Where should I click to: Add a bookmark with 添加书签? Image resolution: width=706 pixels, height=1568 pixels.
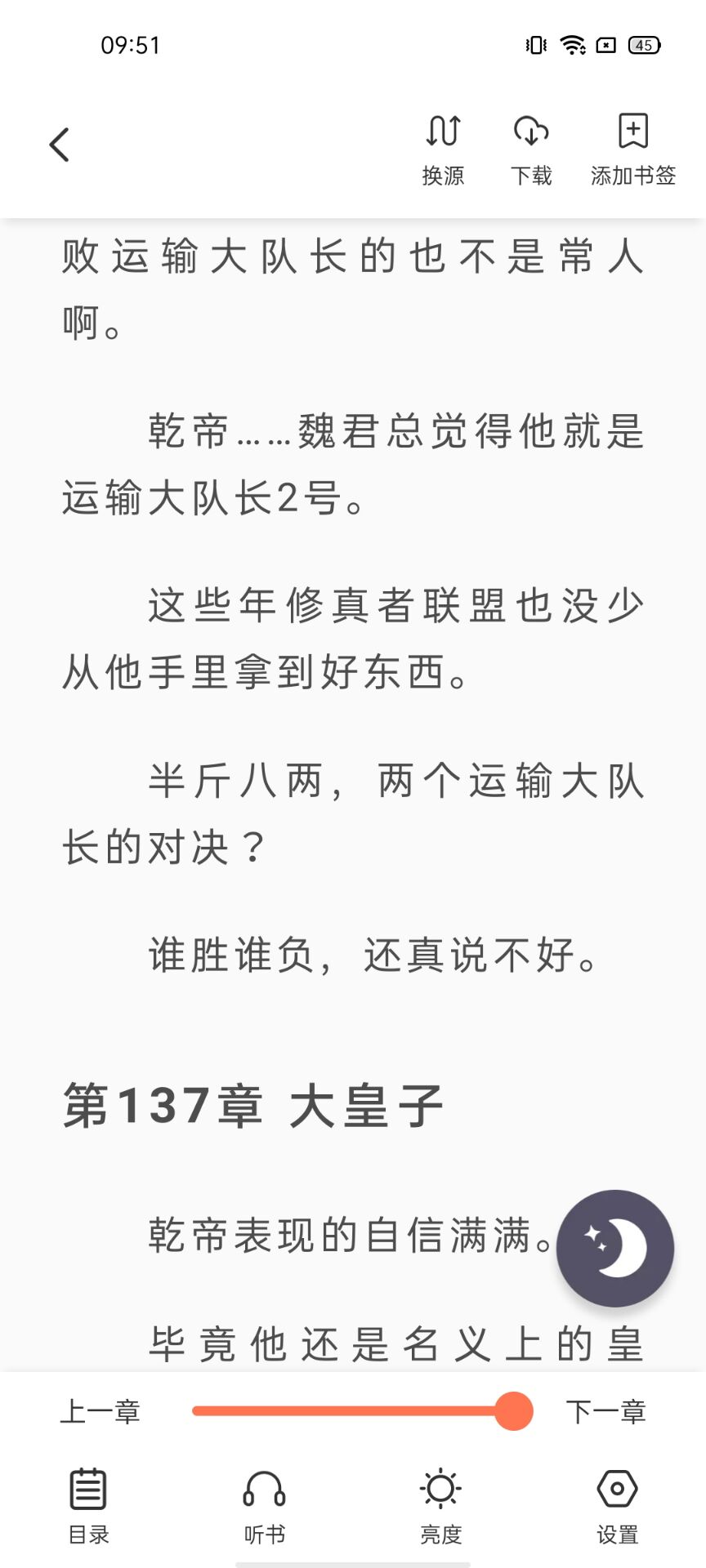(633, 150)
